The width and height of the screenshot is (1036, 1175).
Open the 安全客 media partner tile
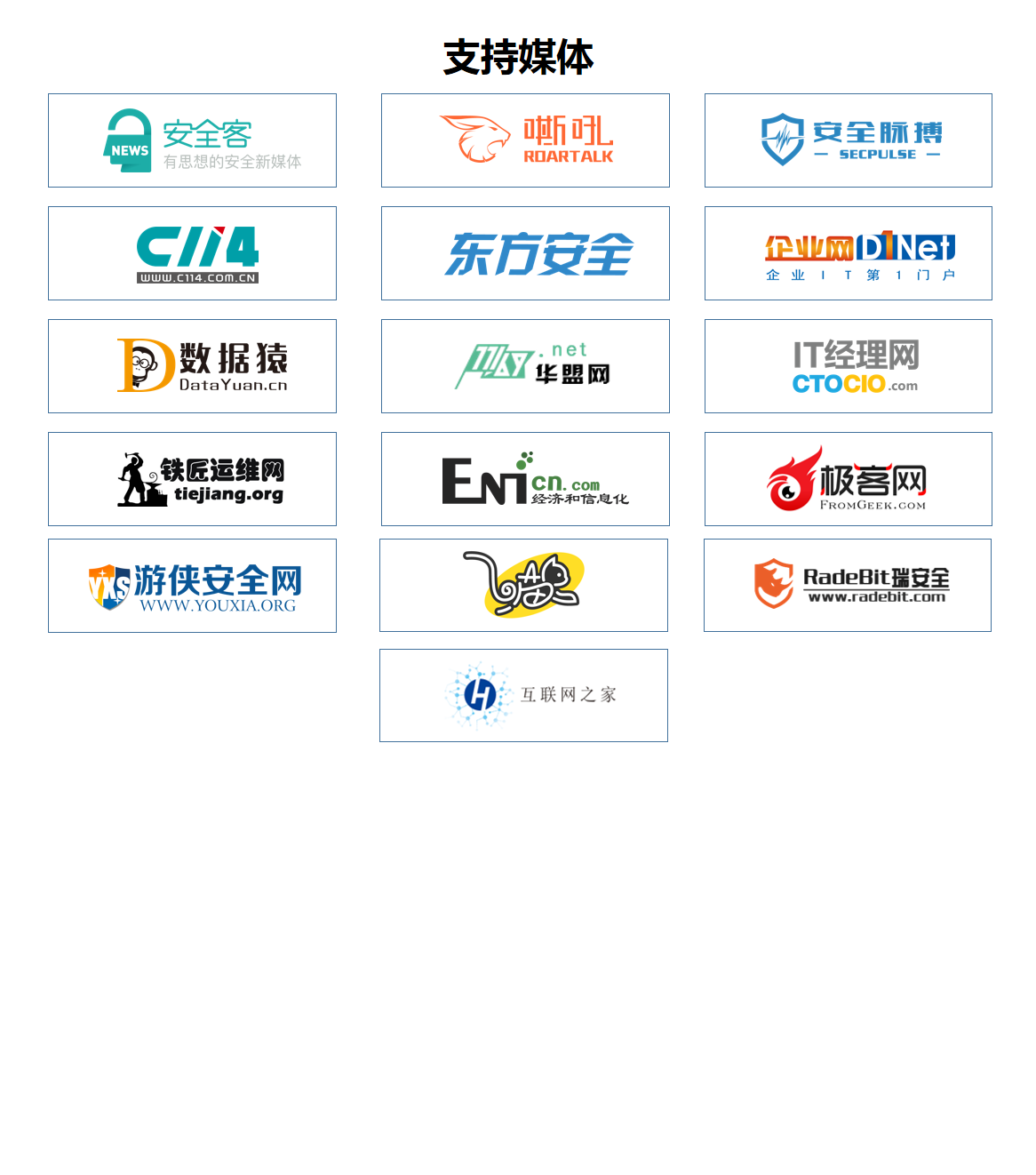(192, 140)
